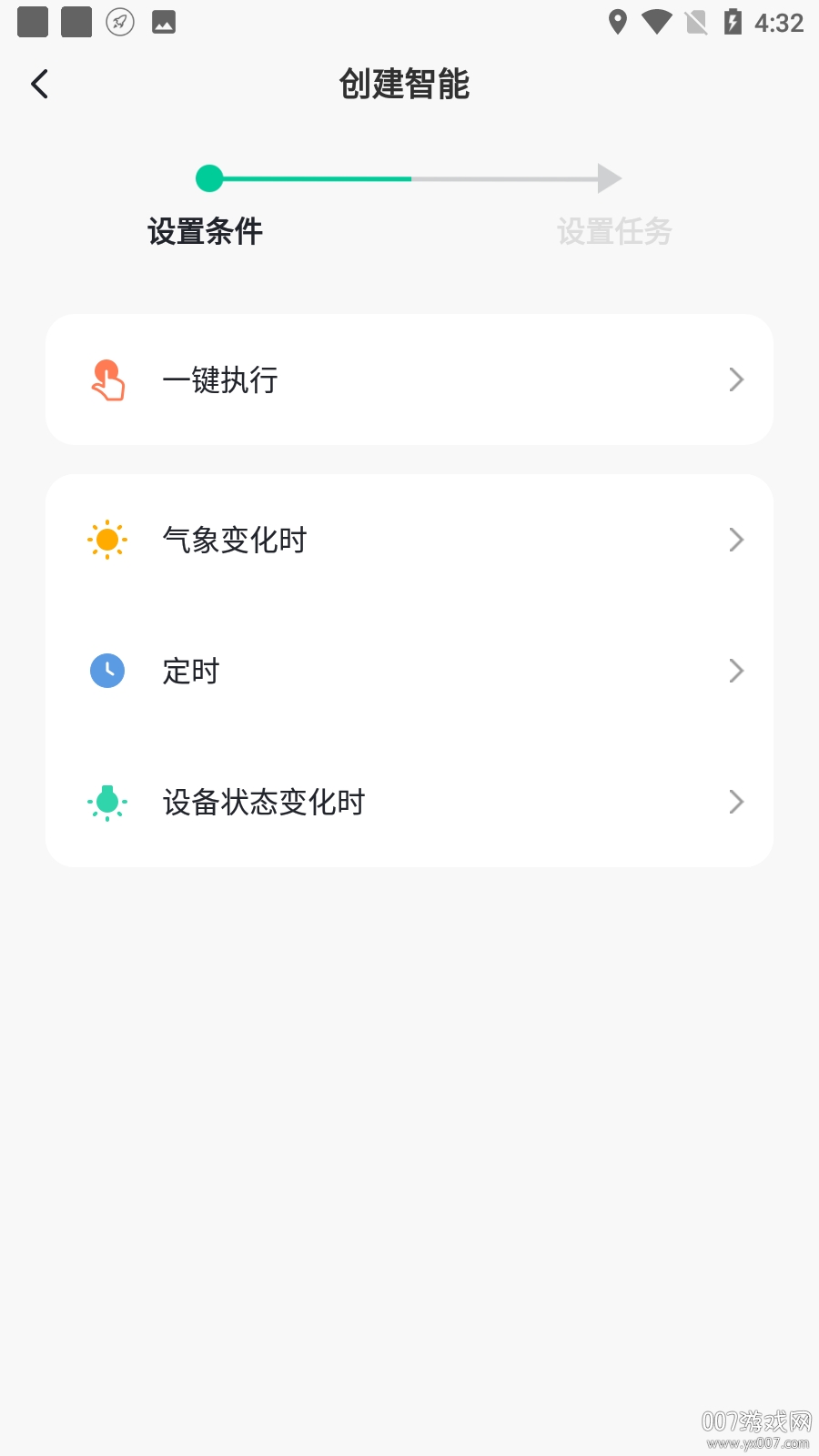Go back from 创建智能 screen
The height and width of the screenshot is (1456, 819).
tap(39, 85)
